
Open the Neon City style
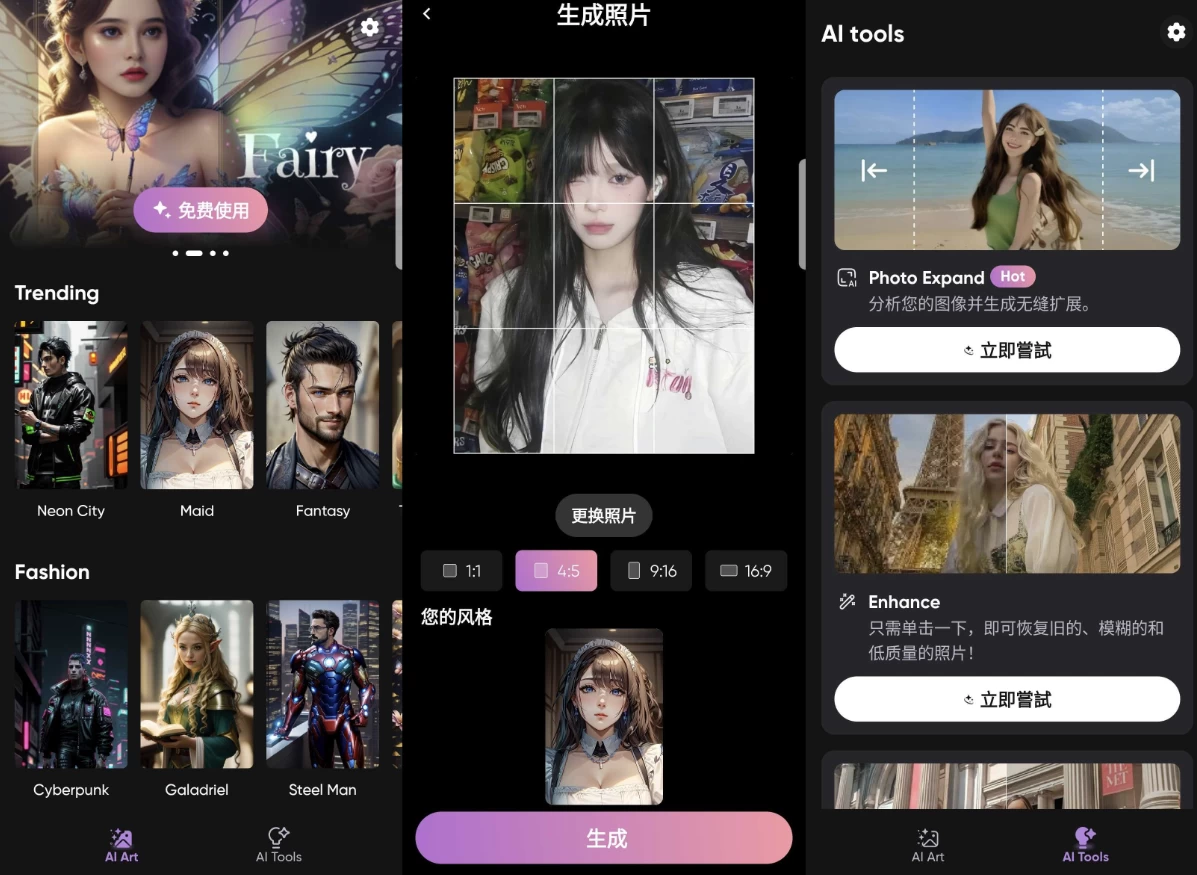(71, 405)
